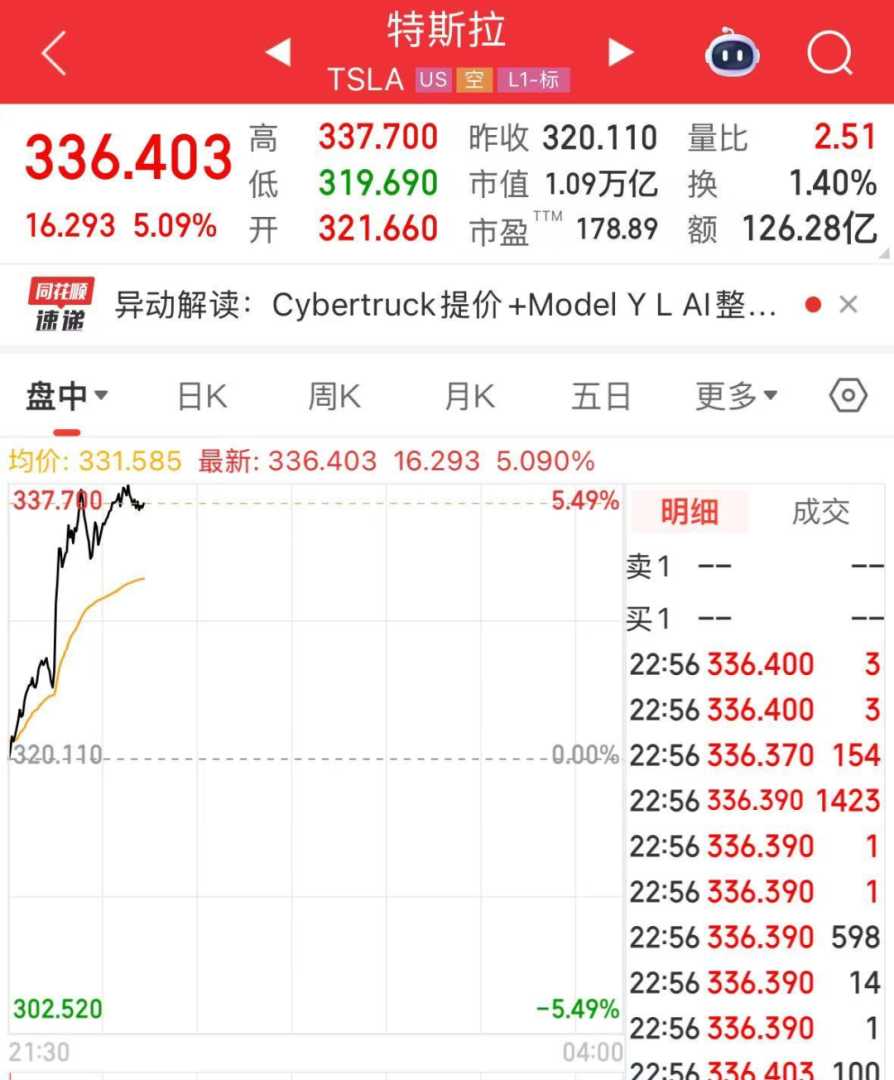Open the chart settings hexagon icon
The height and width of the screenshot is (1080, 894).
pyautogui.click(x=848, y=396)
